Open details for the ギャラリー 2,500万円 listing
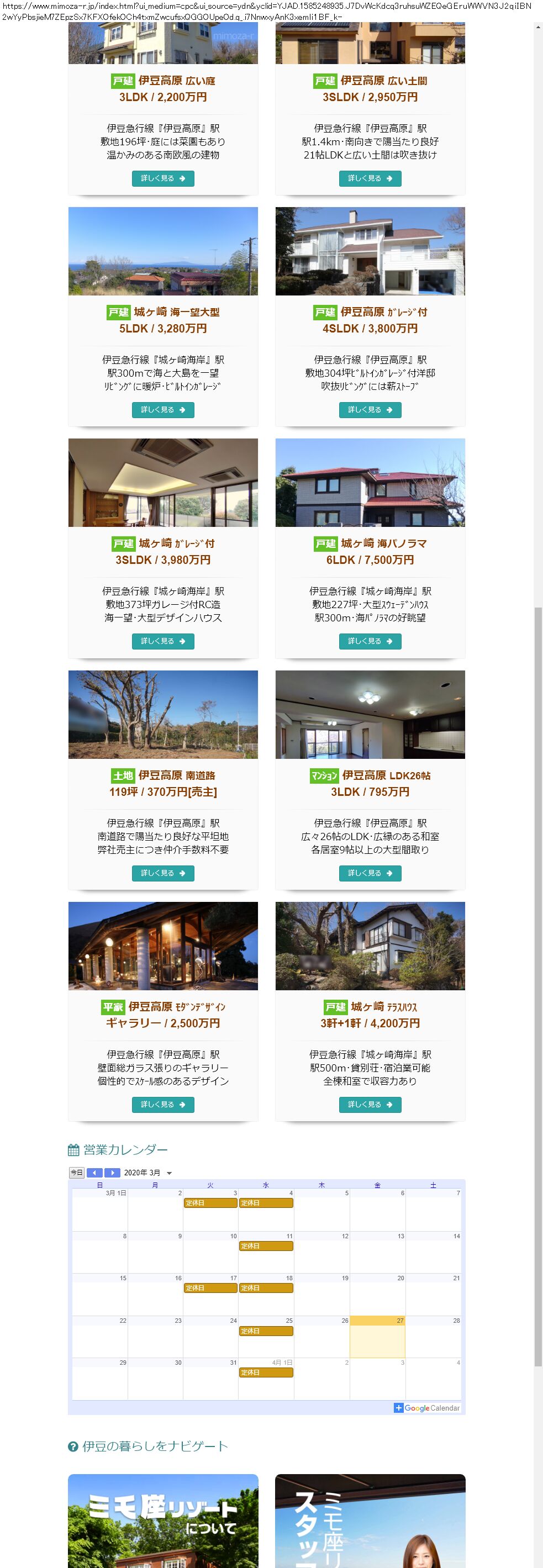The image size is (543, 1568). (163, 1104)
